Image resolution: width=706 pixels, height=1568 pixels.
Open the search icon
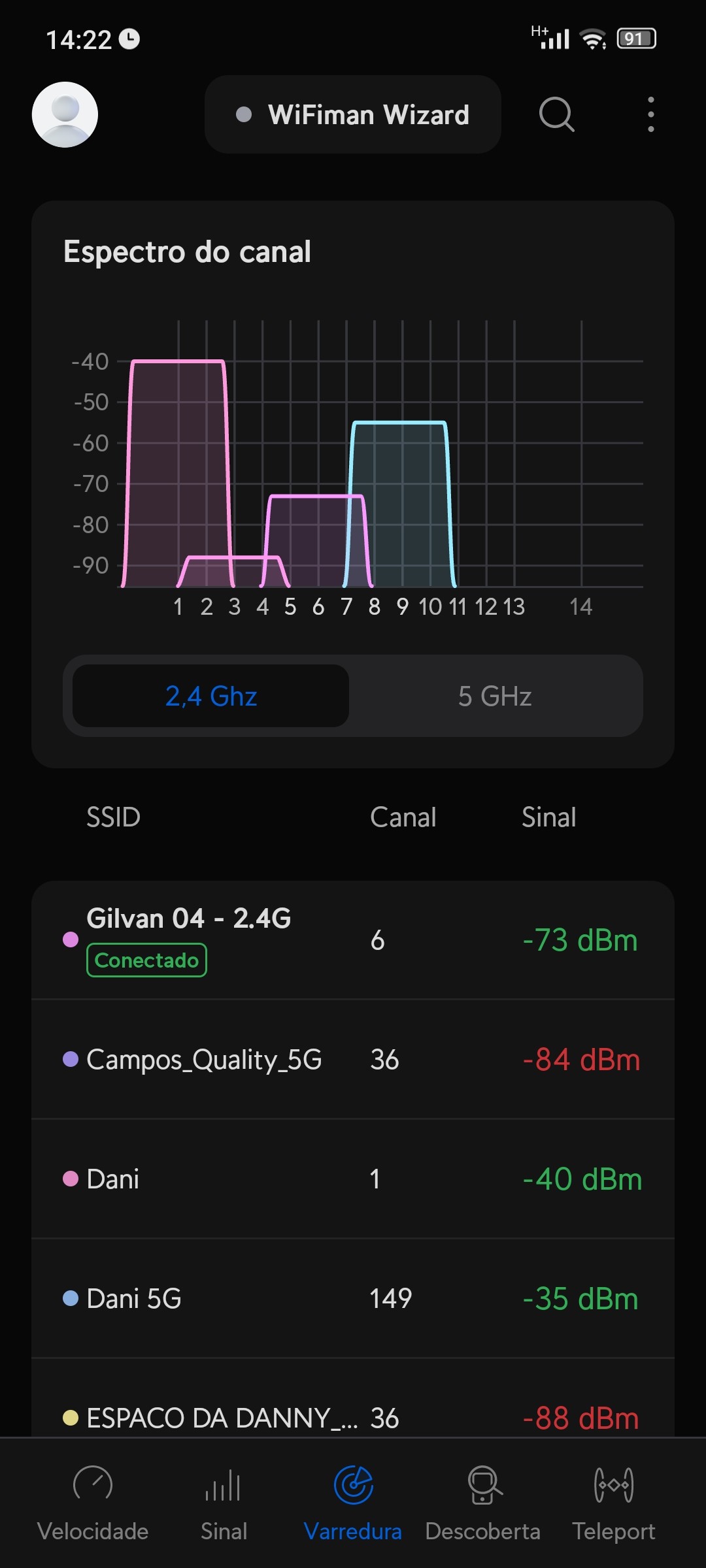tap(556, 114)
